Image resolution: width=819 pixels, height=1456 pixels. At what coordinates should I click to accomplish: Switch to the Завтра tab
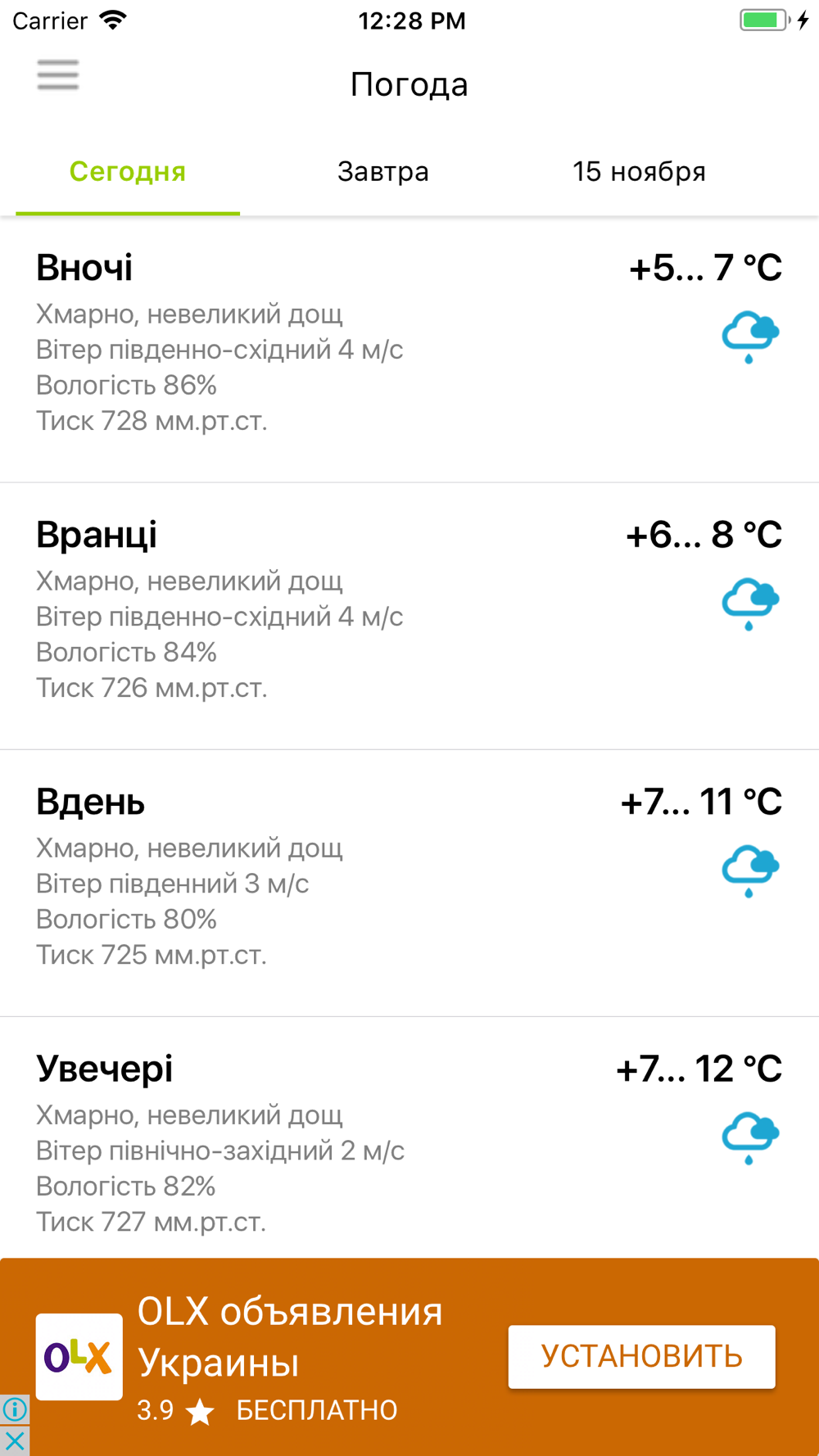click(383, 172)
